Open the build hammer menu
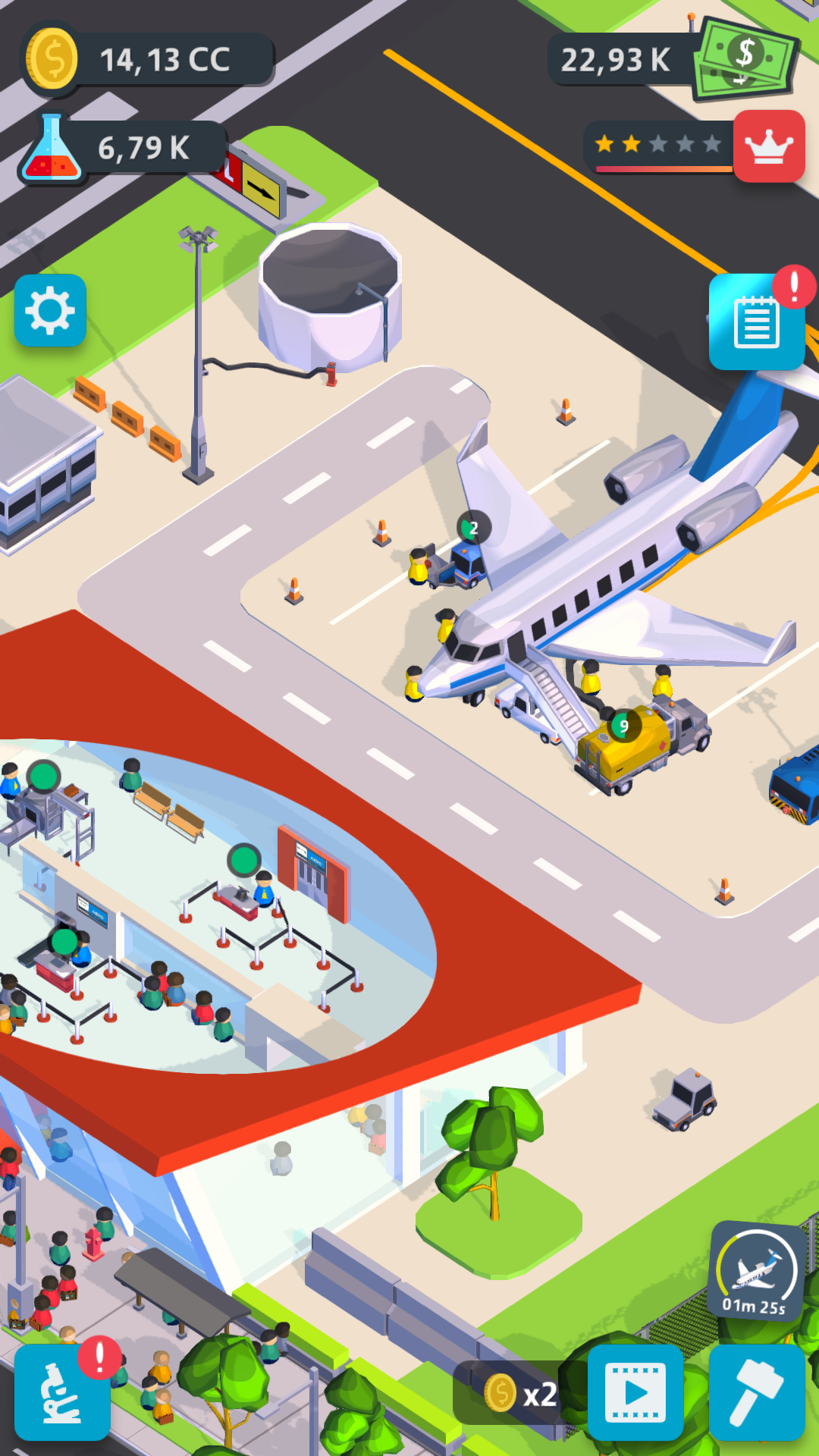Viewport: 819px width, 1456px height. [x=756, y=1392]
